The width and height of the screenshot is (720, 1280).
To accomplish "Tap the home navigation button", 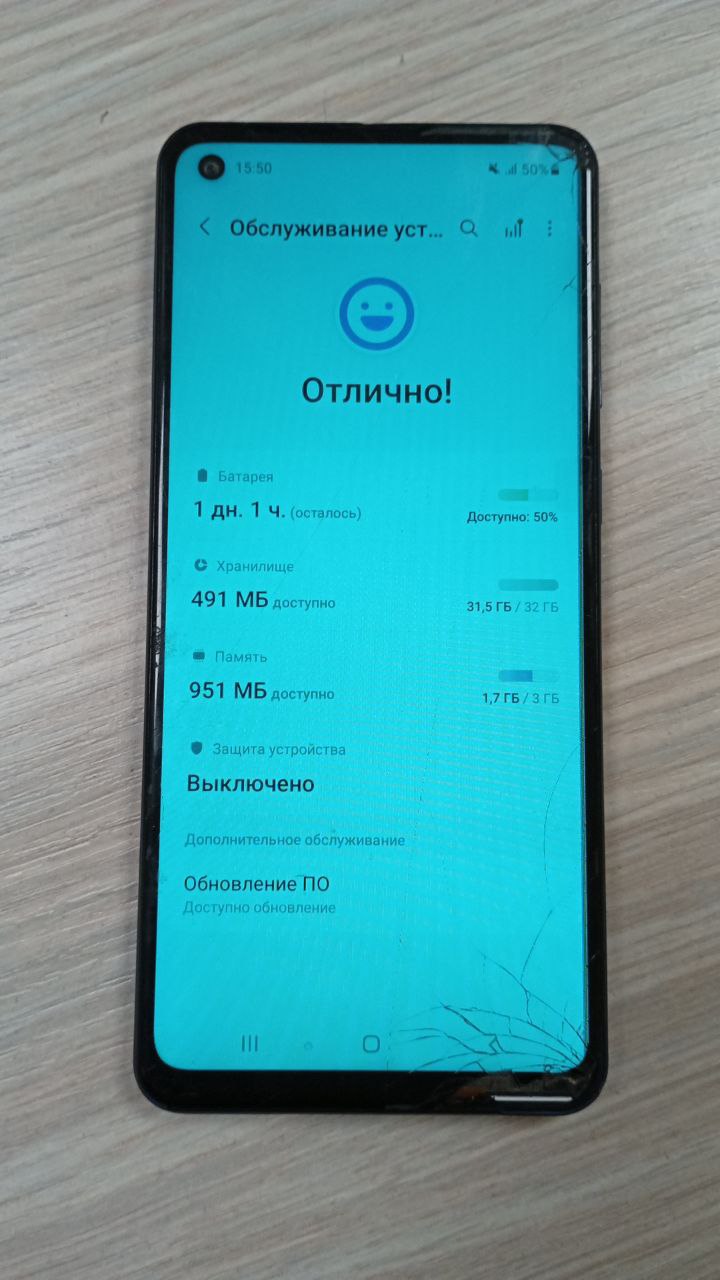I will [x=371, y=1043].
